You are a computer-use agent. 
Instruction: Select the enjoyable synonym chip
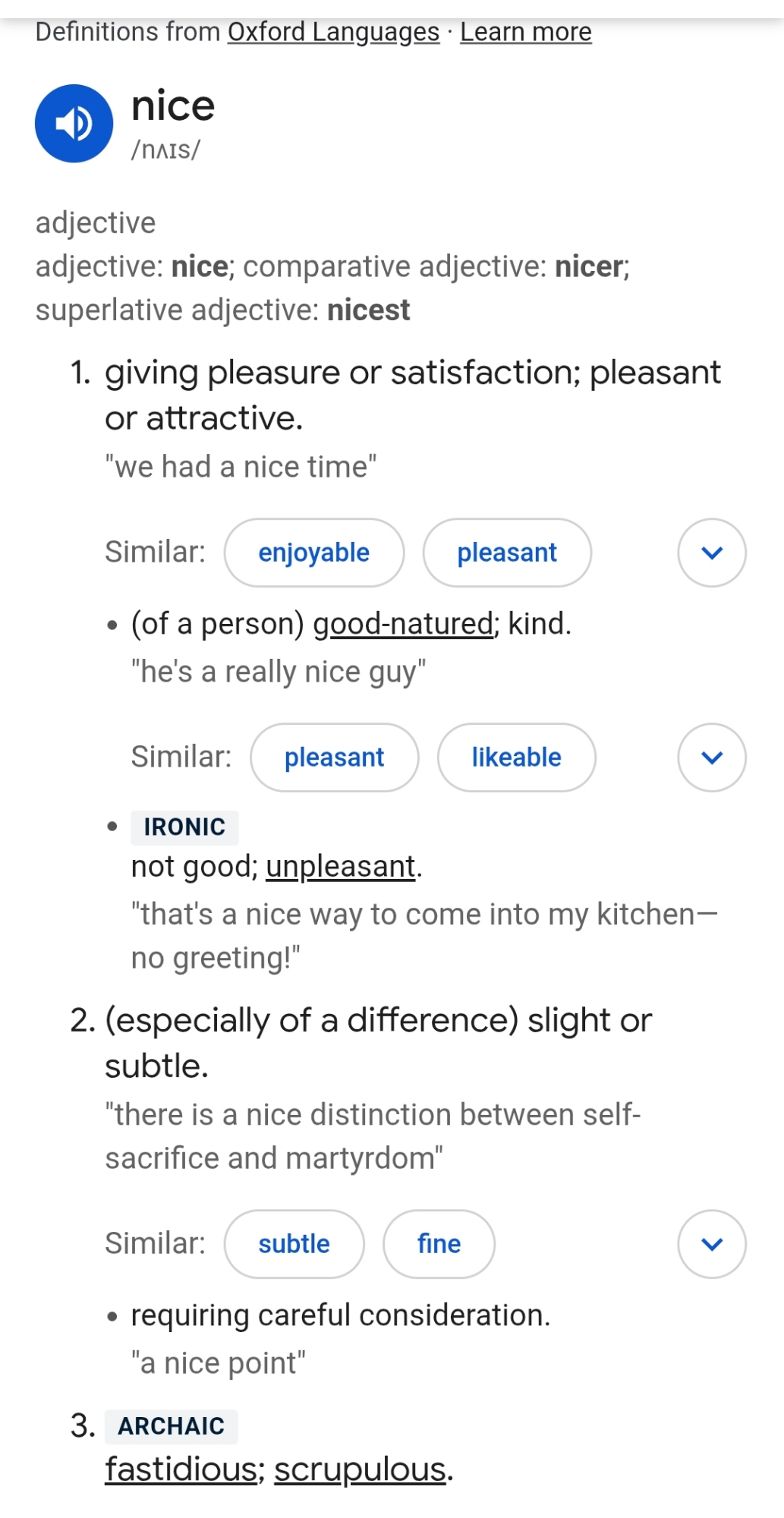click(x=313, y=553)
